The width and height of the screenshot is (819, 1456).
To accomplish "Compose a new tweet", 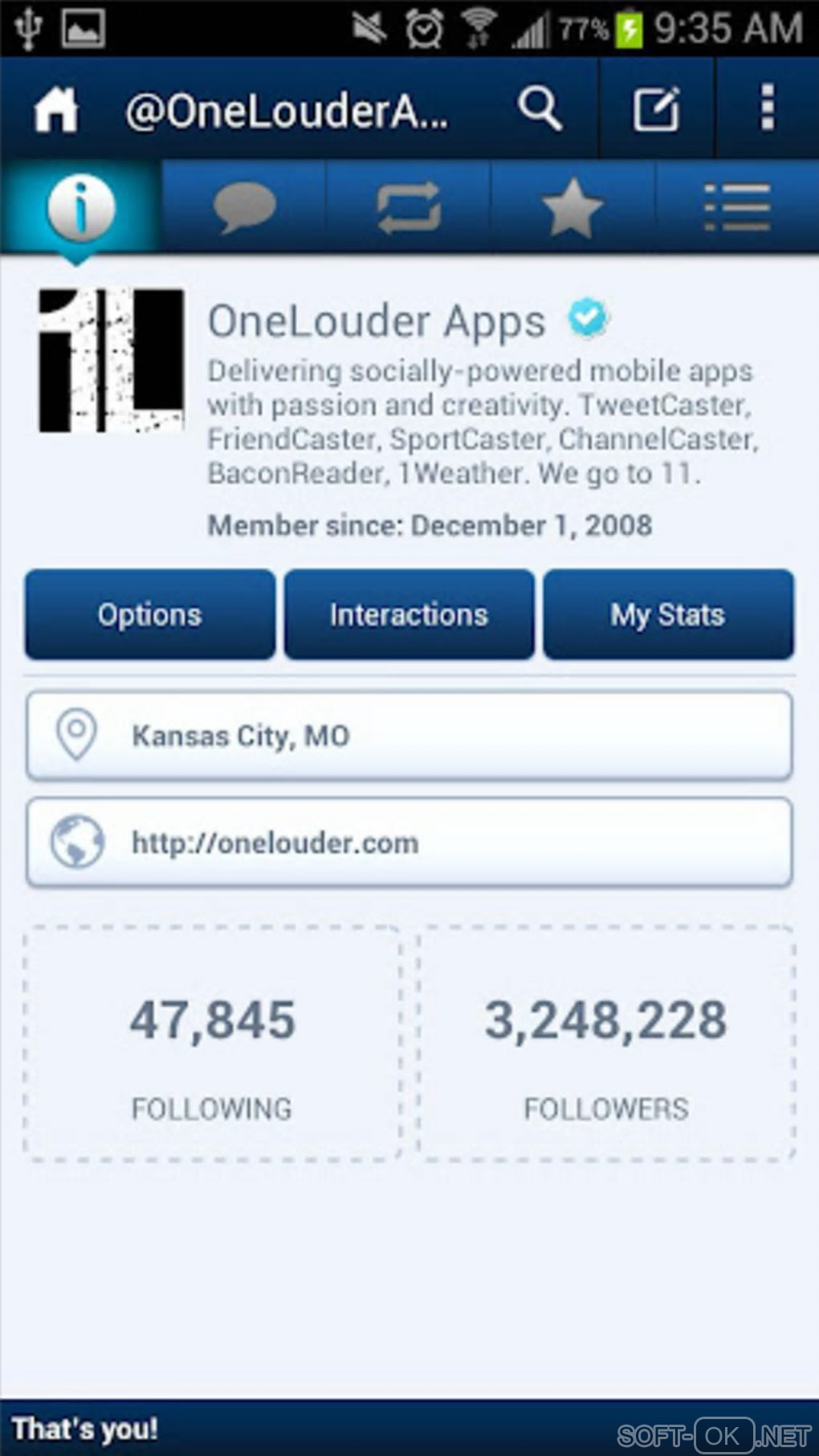I will (656, 109).
